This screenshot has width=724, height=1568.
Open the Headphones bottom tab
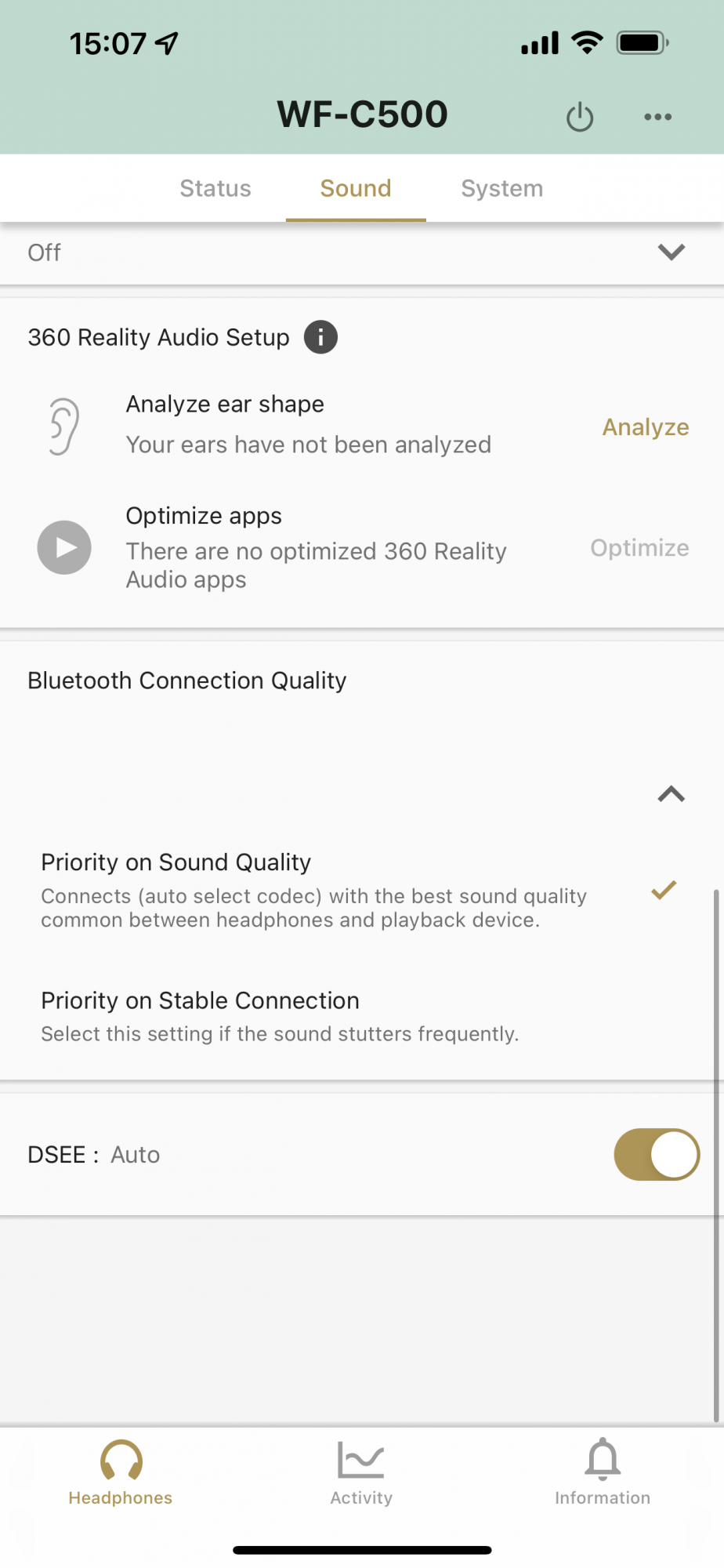[x=121, y=1473]
